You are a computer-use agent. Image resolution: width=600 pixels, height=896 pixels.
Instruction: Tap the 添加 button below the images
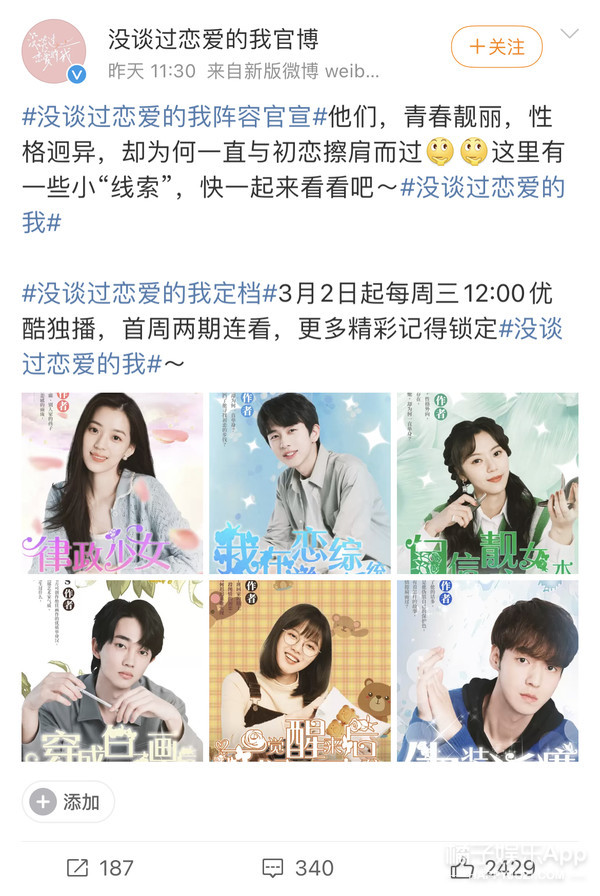coord(69,801)
